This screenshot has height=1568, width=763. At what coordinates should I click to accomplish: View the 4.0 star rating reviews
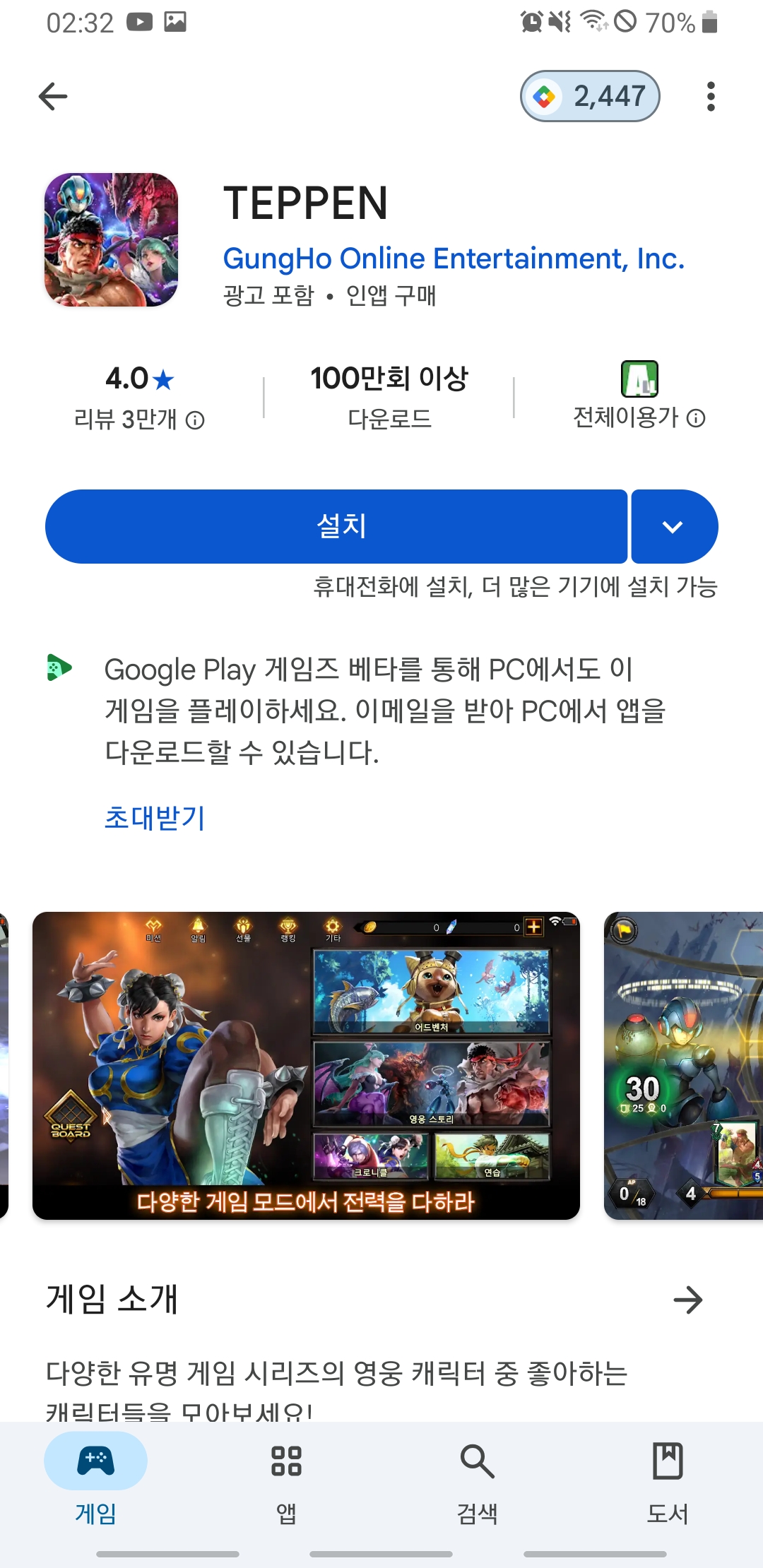(139, 396)
